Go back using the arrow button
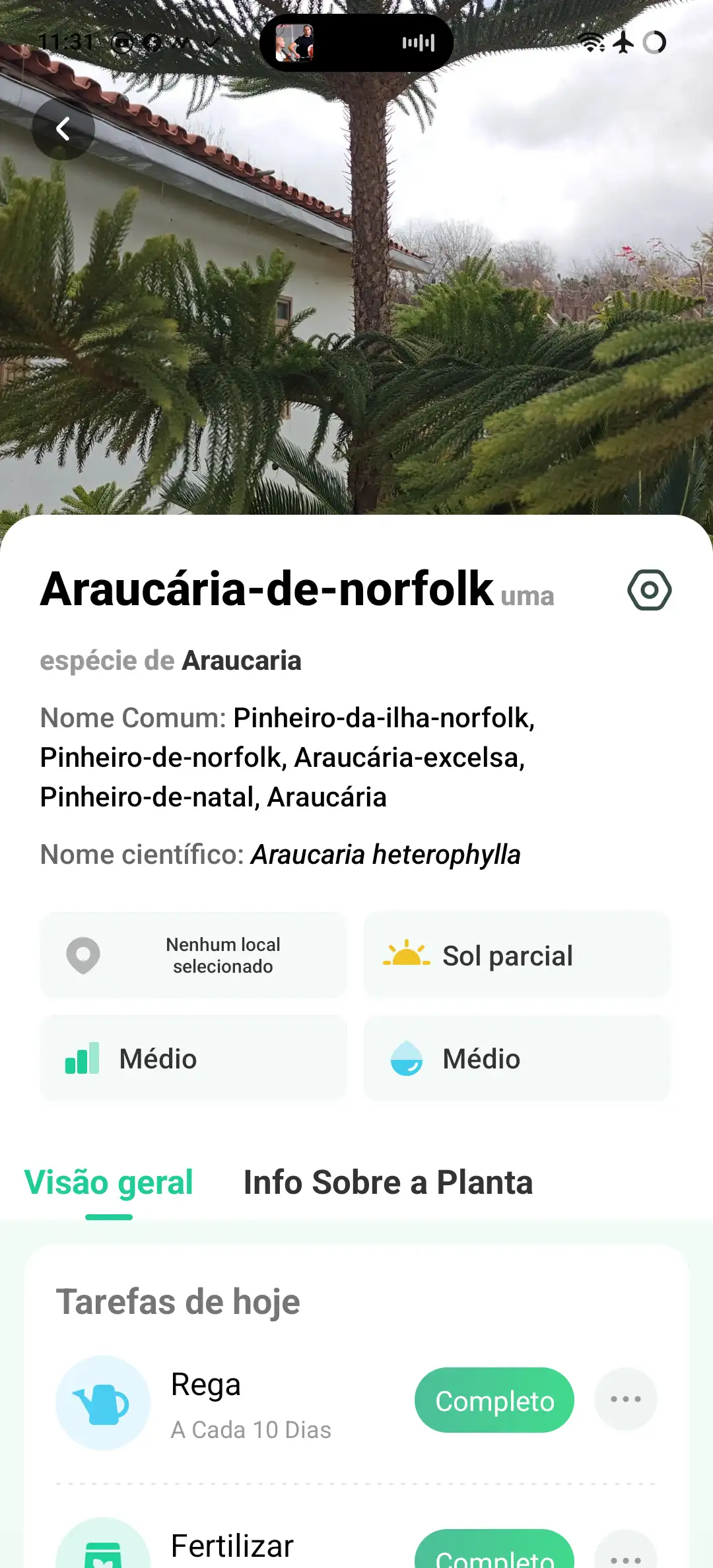This screenshot has height=1568, width=713. tap(63, 129)
